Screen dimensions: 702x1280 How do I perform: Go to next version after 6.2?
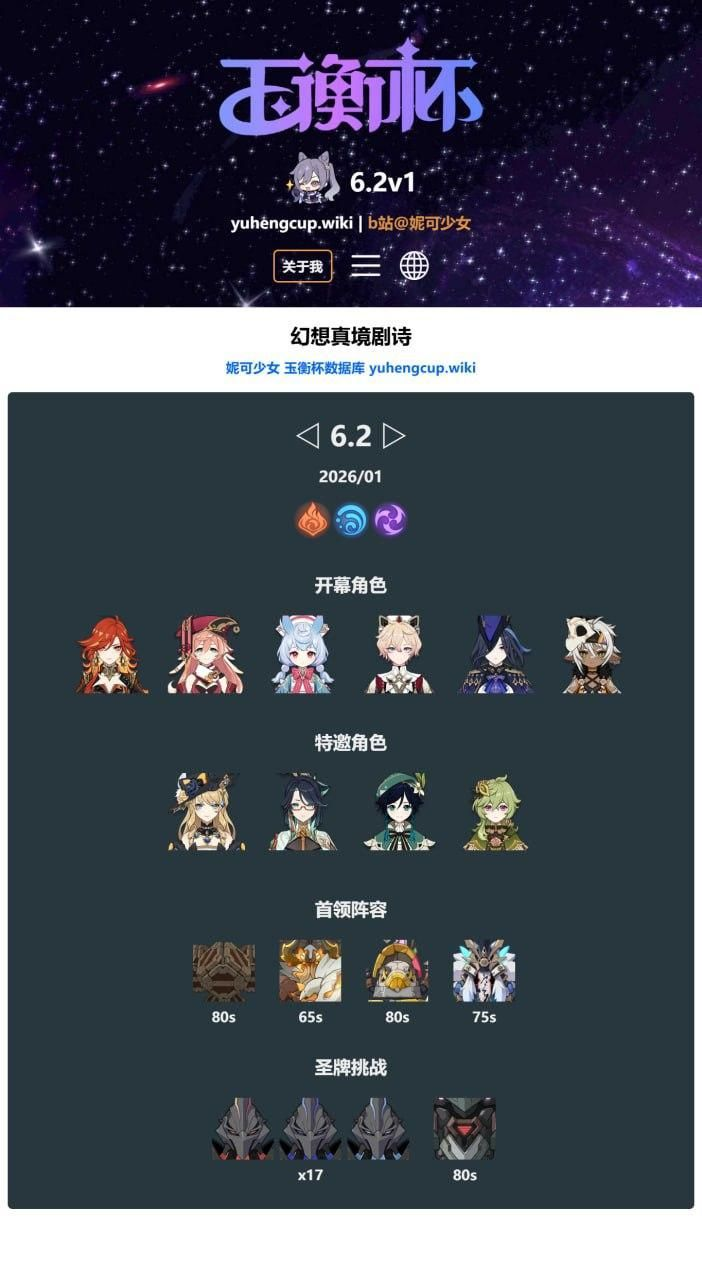(394, 436)
